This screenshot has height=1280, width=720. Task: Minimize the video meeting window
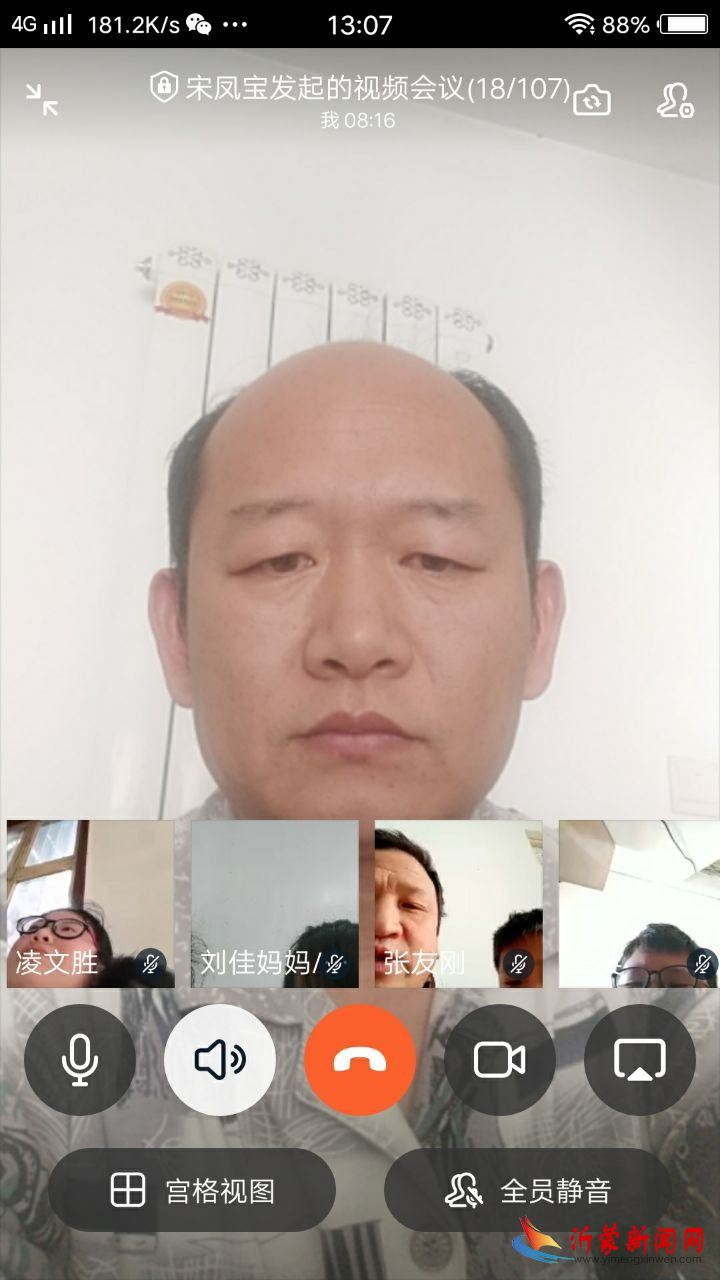(x=42, y=100)
